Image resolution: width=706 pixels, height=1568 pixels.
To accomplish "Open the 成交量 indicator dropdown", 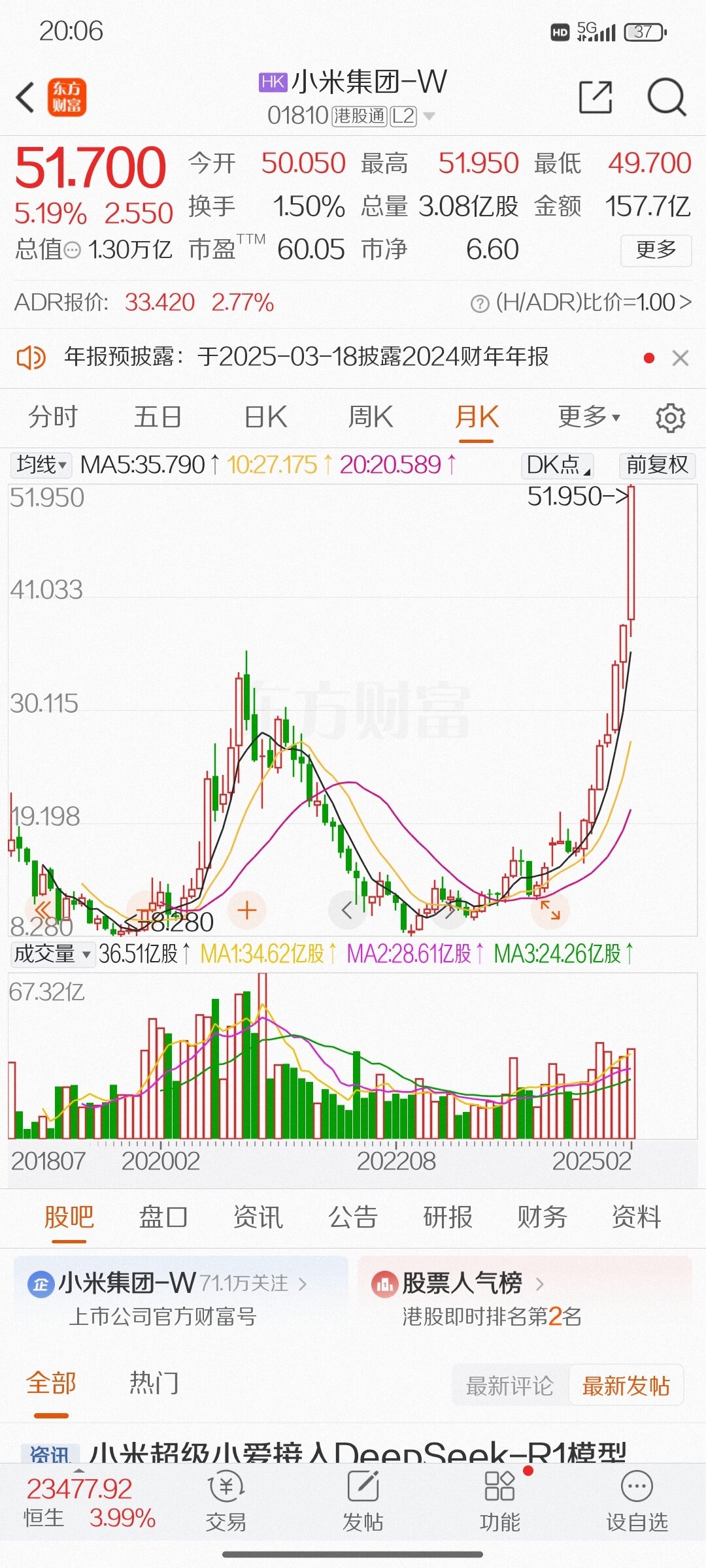I will click(52, 954).
